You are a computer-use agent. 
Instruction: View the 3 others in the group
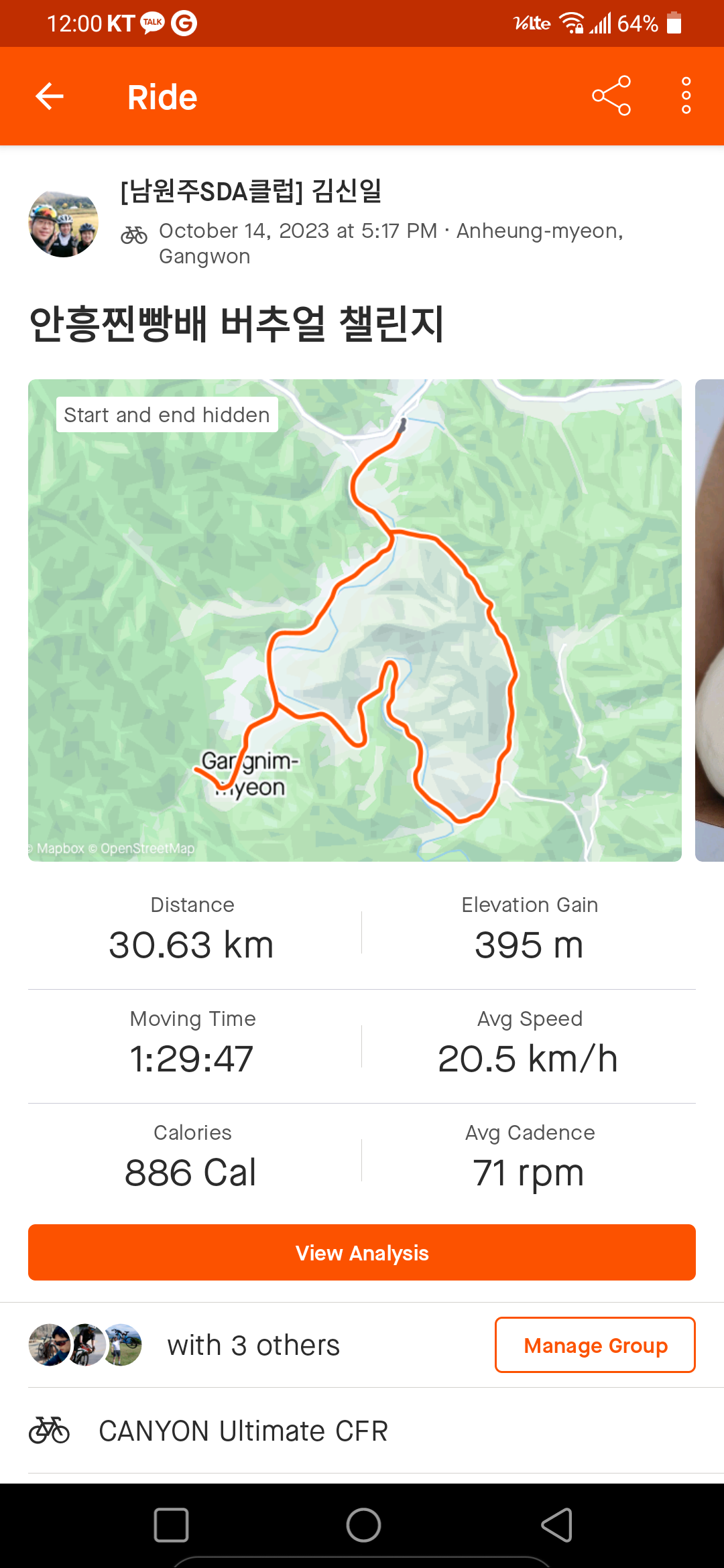[253, 1345]
